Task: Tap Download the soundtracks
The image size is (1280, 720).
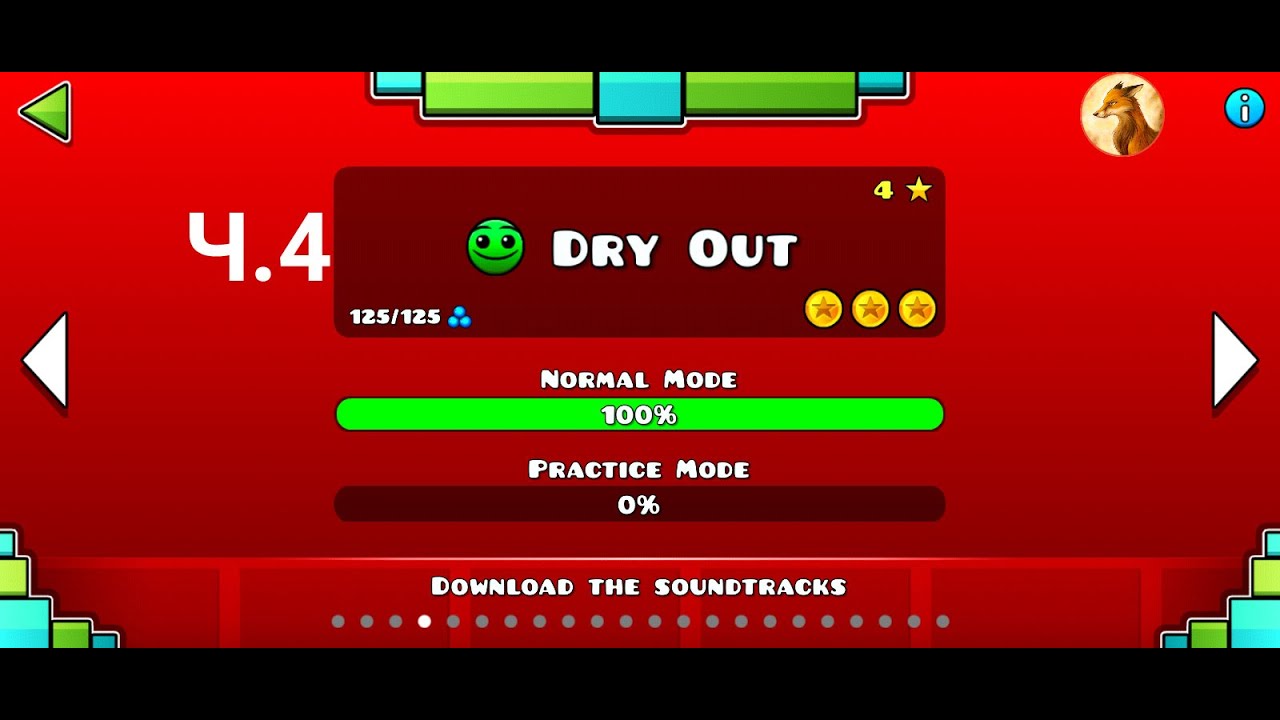Action: (639, 587)
